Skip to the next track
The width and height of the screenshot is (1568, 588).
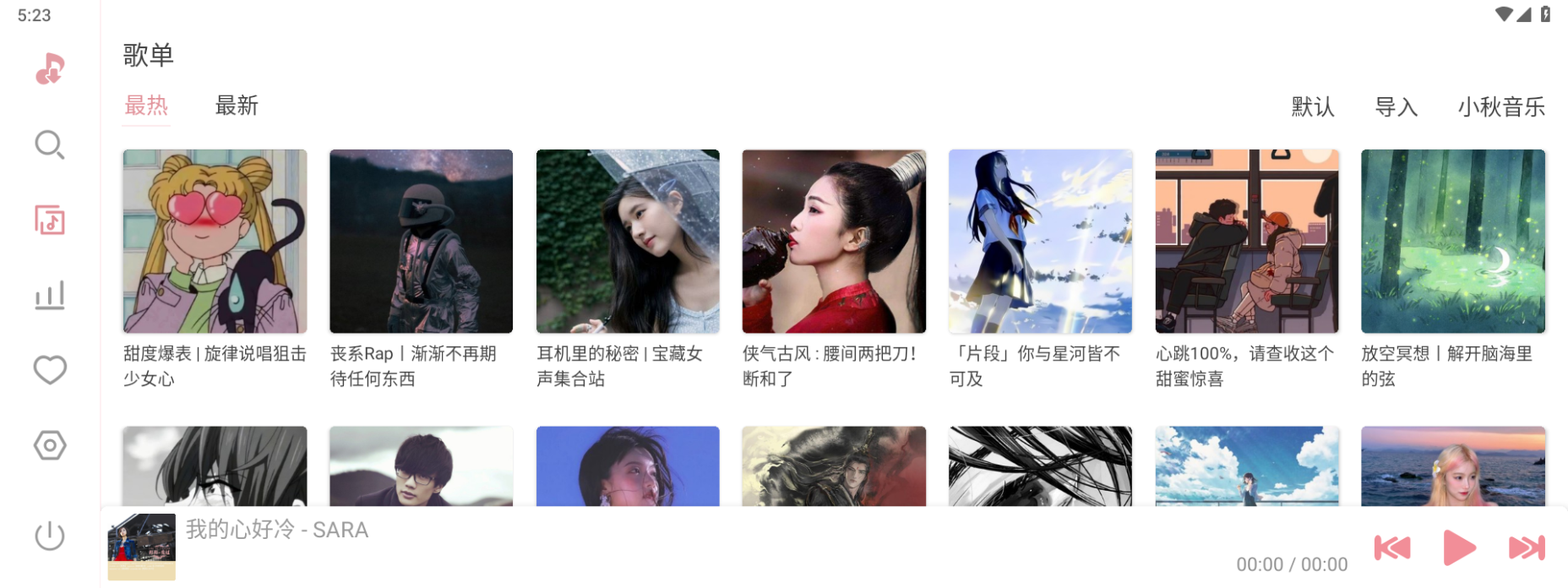click(x=1527, y=547)
